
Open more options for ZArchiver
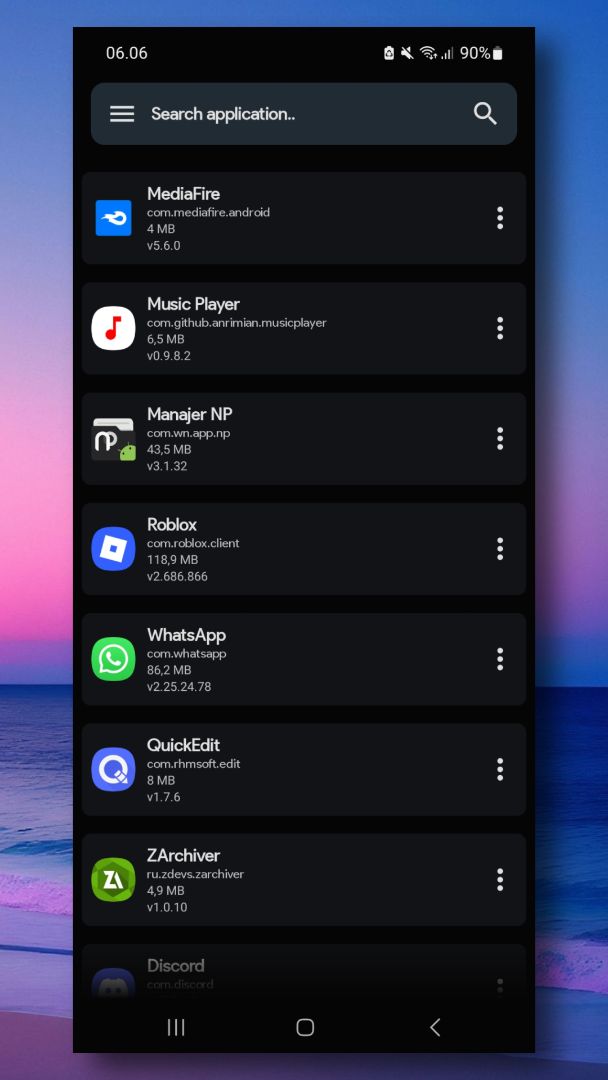(500, 880)
